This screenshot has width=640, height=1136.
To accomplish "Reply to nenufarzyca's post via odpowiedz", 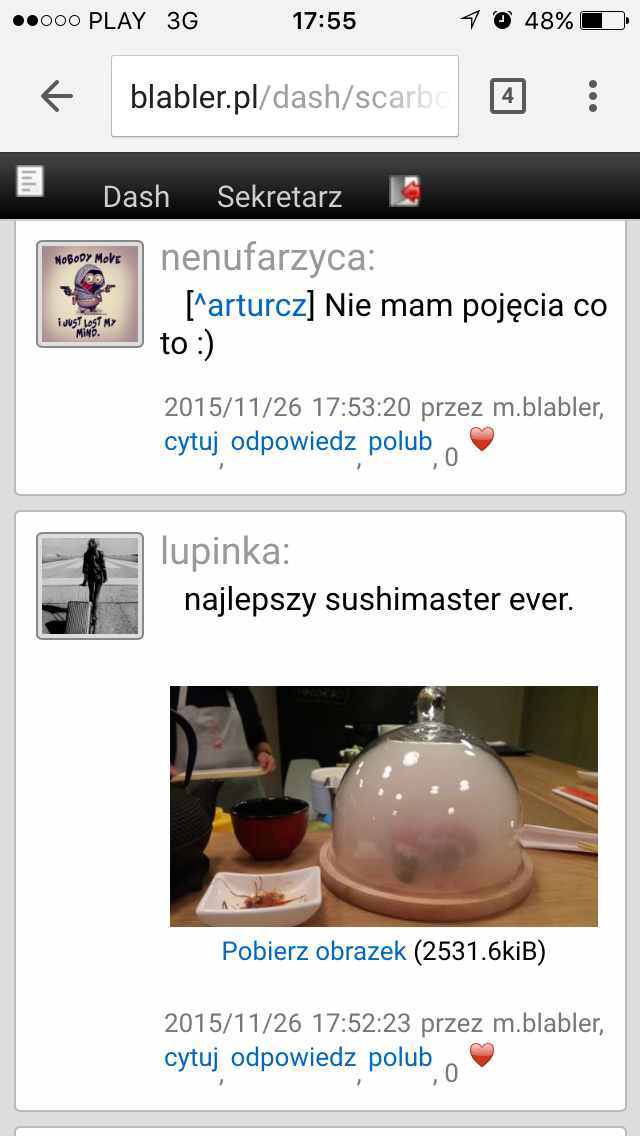I will (x=293, y=442).
